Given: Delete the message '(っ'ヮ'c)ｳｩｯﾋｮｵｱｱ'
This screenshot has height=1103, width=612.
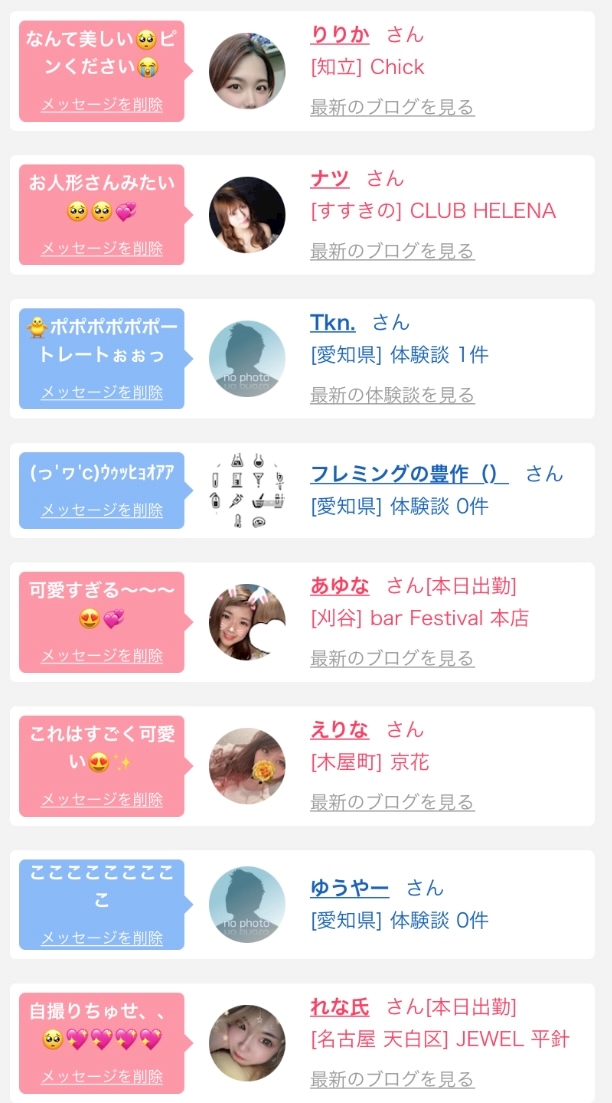Looking at the screenshot, I should [x=102, y=510].
